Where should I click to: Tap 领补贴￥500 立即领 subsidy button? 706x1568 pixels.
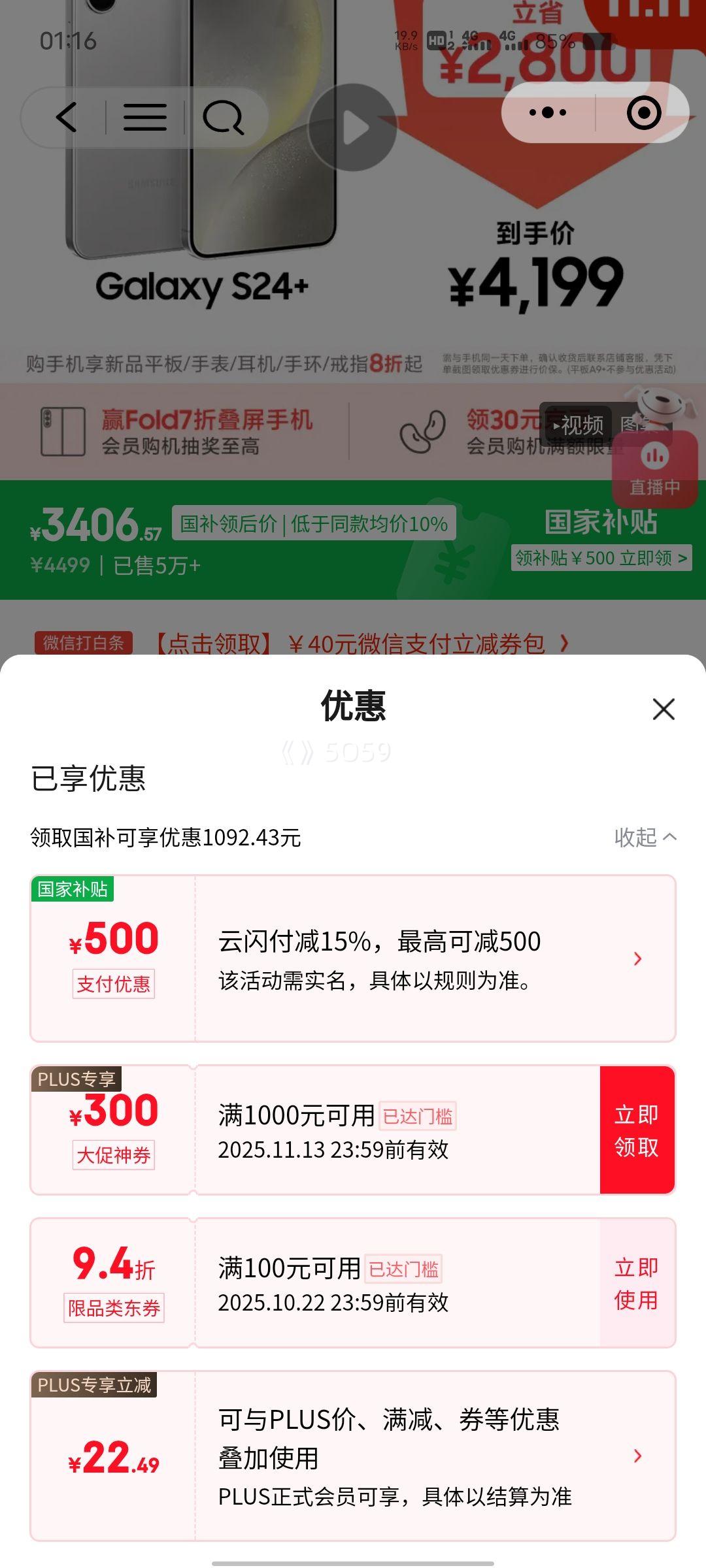[x=601, y=558]
